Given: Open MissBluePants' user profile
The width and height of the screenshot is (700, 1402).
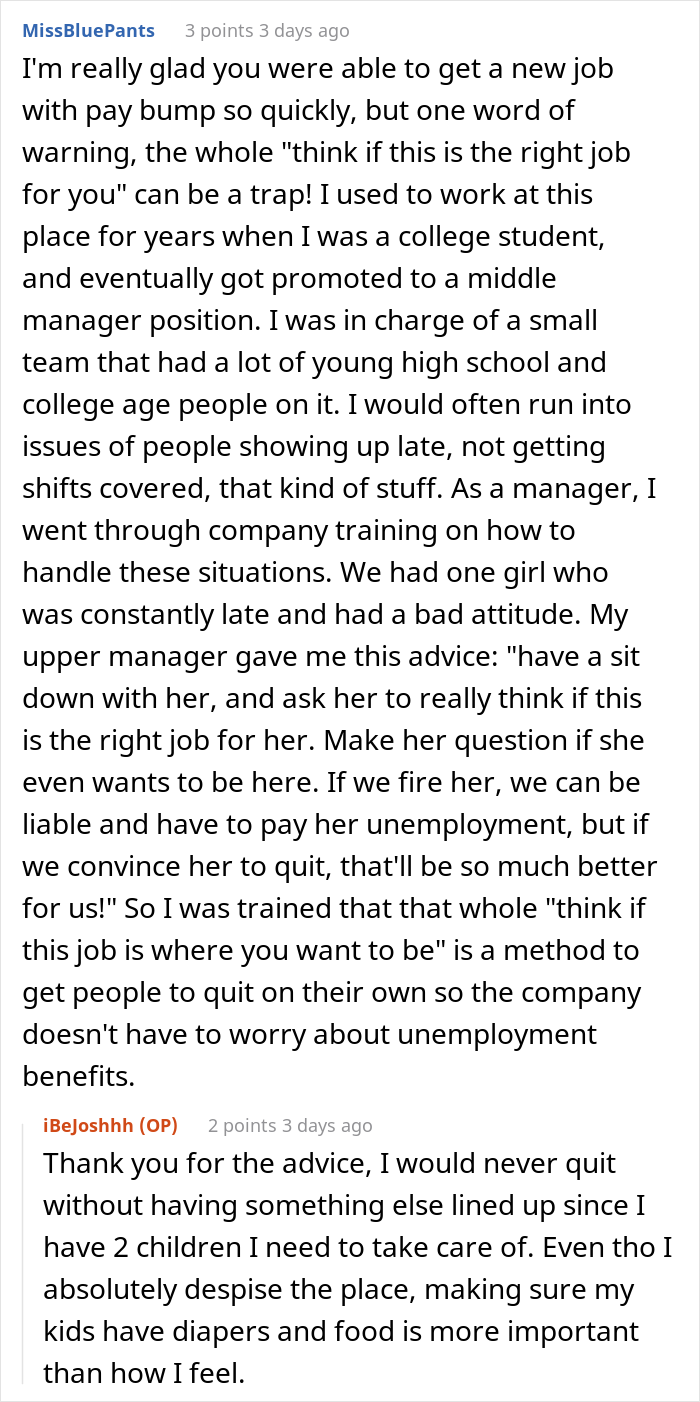Looking at the screenshot, I should point(88,30).
